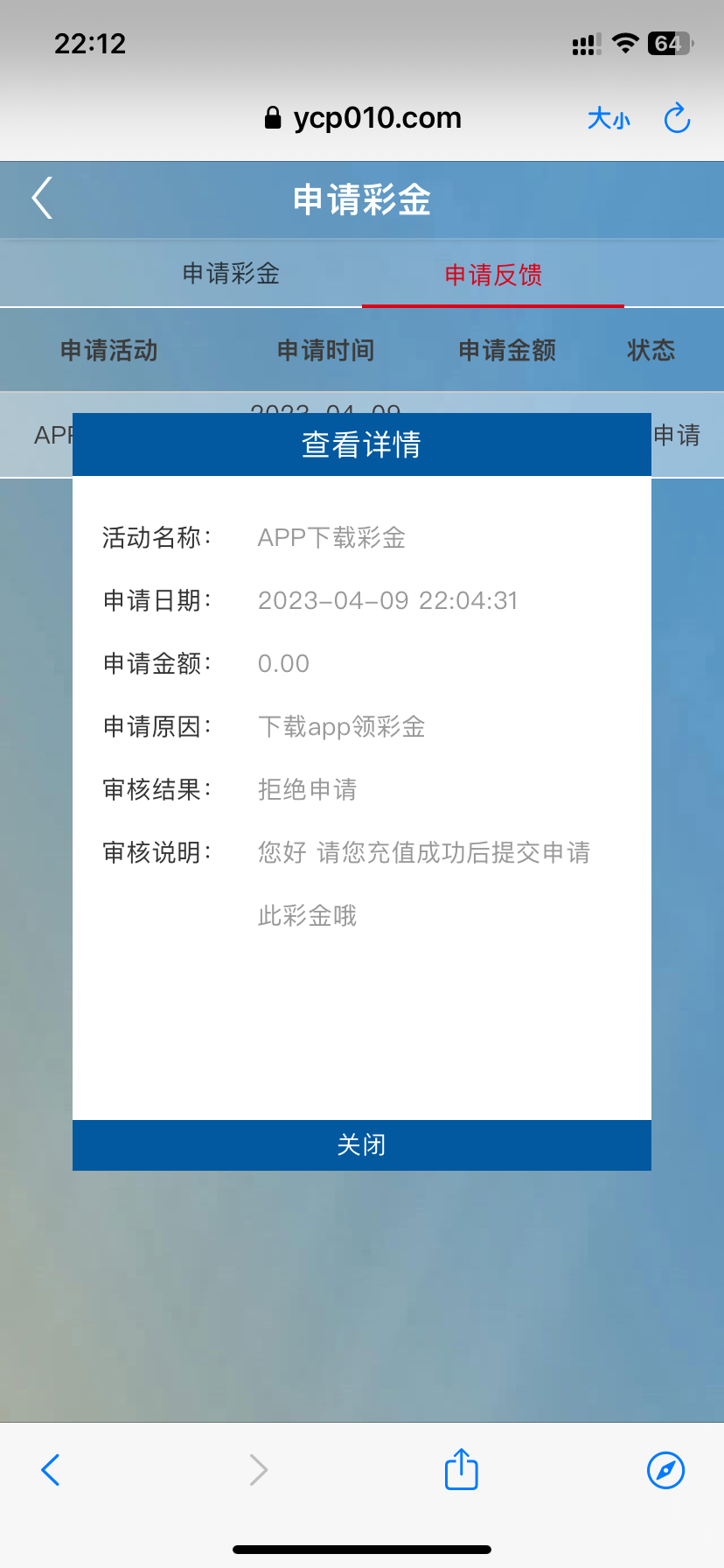Tap the 申请时间 column header
This screenshot has height=1568, width=724.
click(x=324, y=349)
